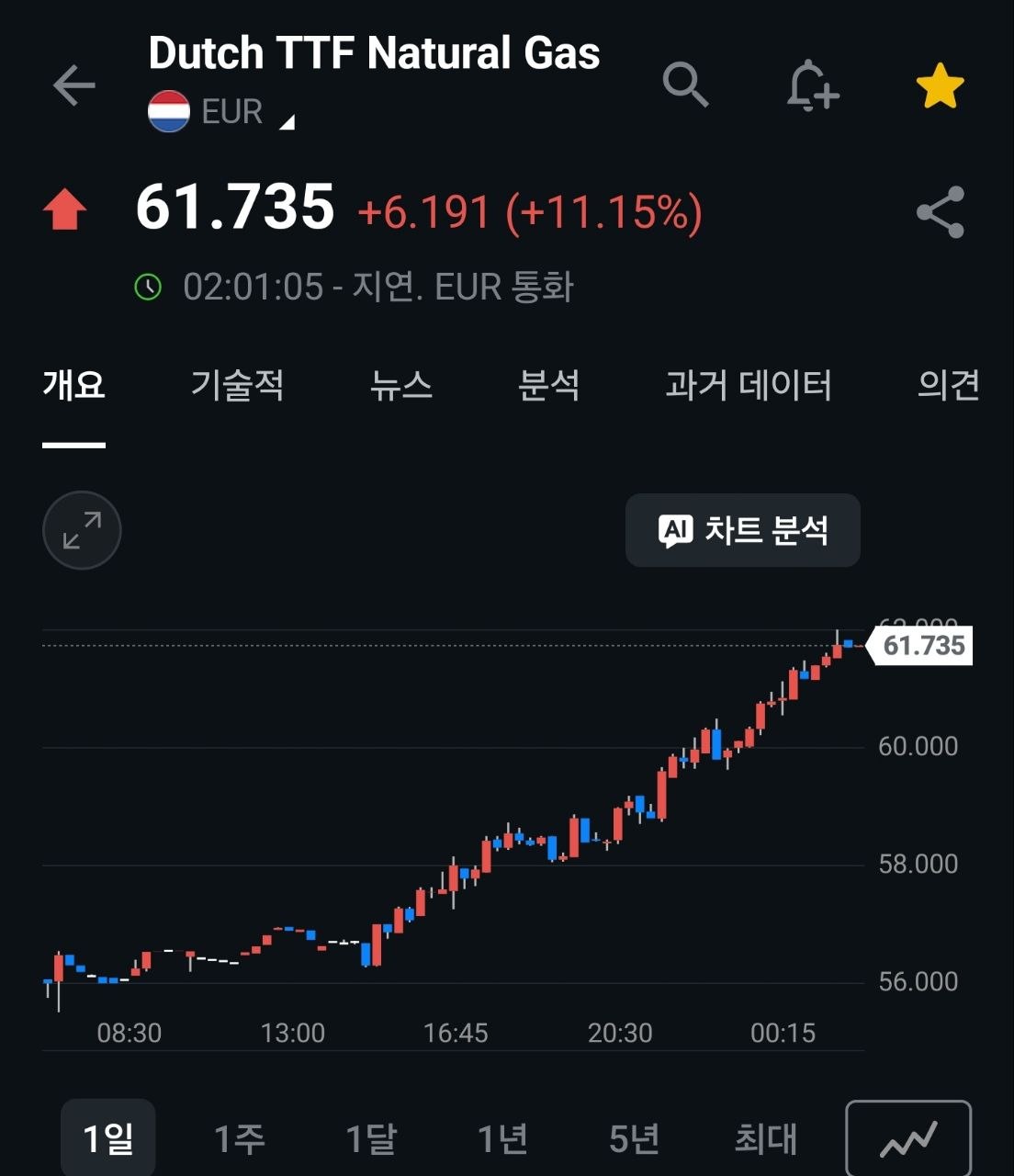This screenshot has width=1014, height=1176.
Task: Select the 1주 chart range
Action: pyautogui.click(x=240, y=1139)
